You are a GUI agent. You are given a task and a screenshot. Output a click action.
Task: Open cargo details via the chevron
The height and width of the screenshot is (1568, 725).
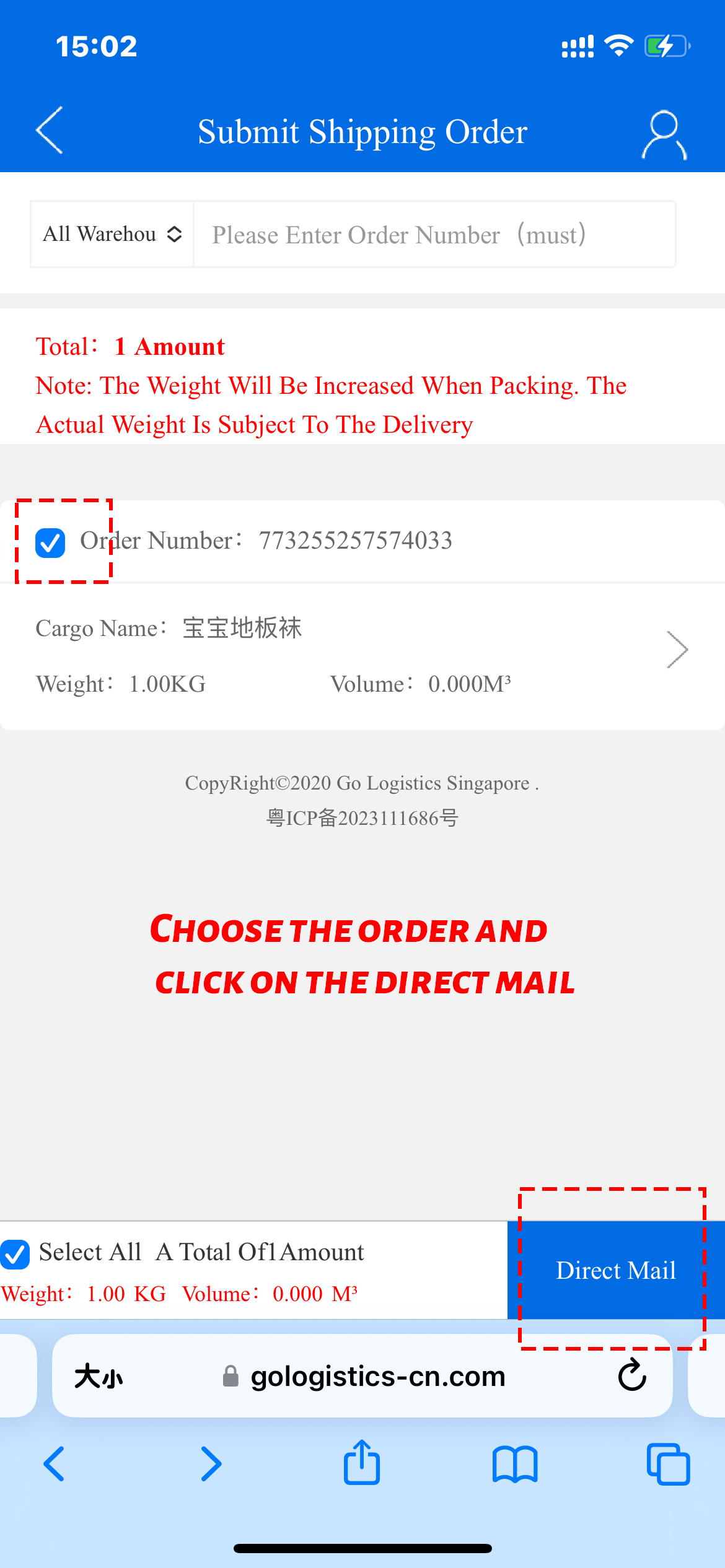pyautogui.click(x=677, y=650)
